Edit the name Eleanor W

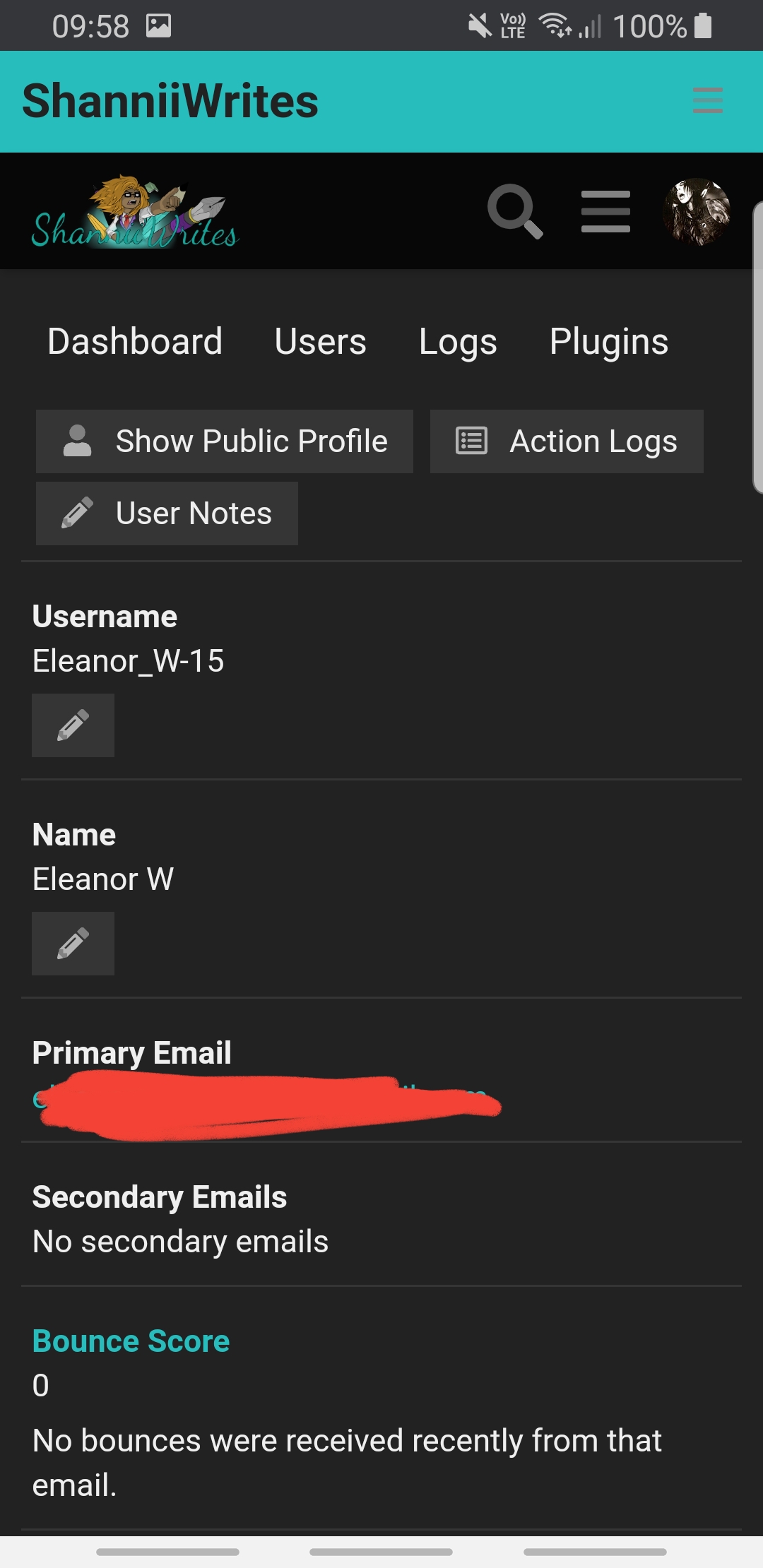(73, 944)
